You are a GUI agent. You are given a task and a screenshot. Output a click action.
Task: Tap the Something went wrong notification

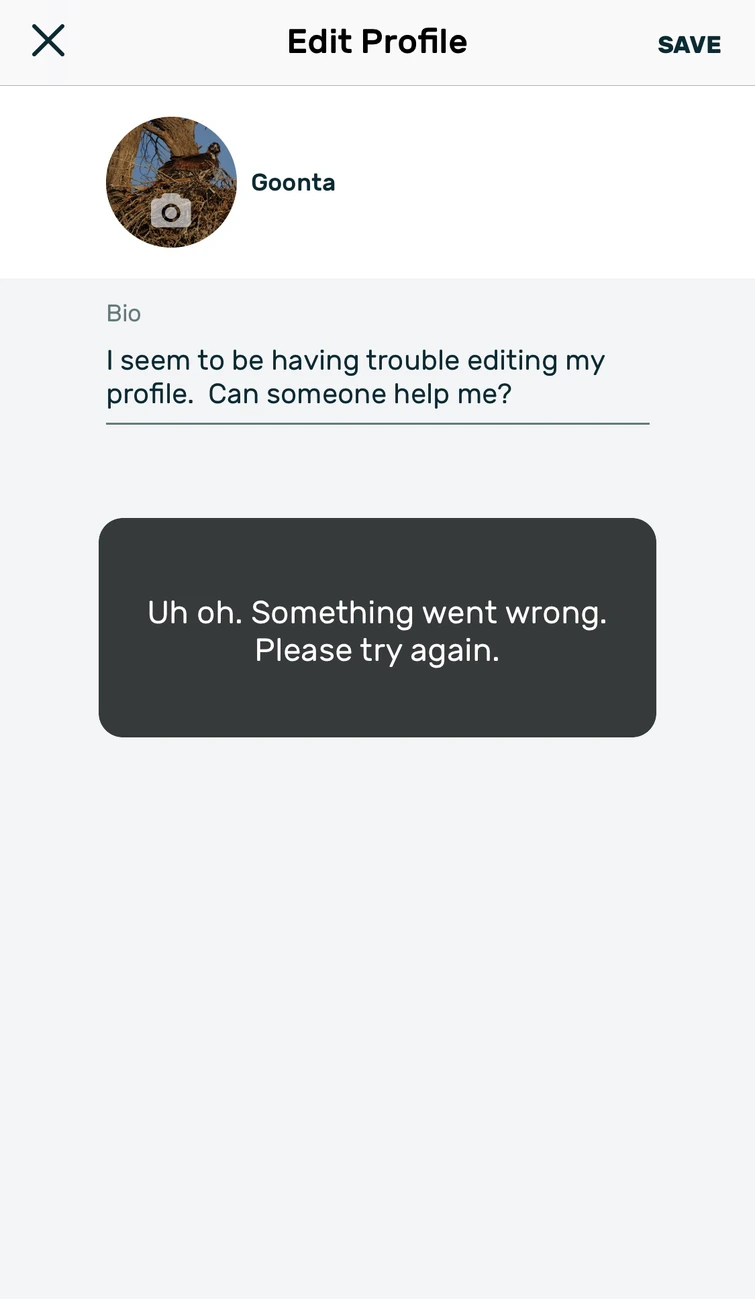click(377, 628)
